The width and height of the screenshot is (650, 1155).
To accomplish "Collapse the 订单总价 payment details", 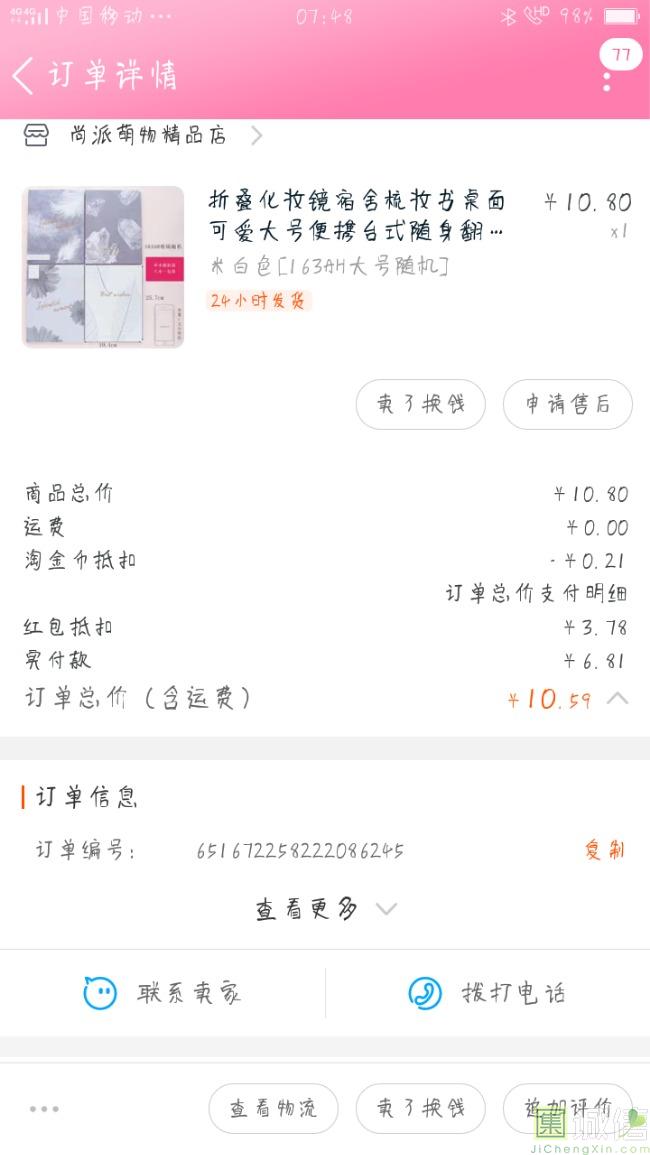I will [x=617, y=698].
